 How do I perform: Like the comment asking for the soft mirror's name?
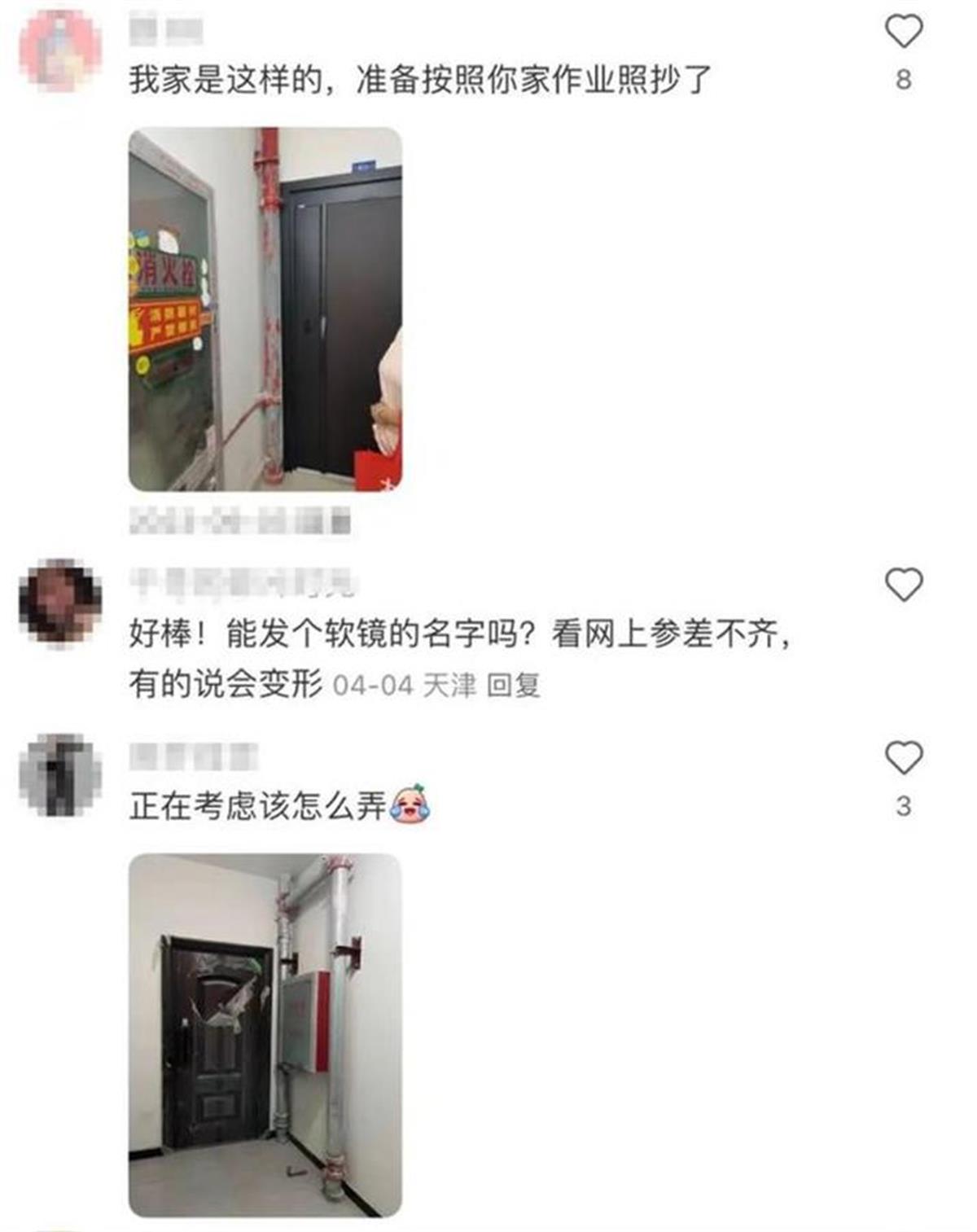[903, 585]
